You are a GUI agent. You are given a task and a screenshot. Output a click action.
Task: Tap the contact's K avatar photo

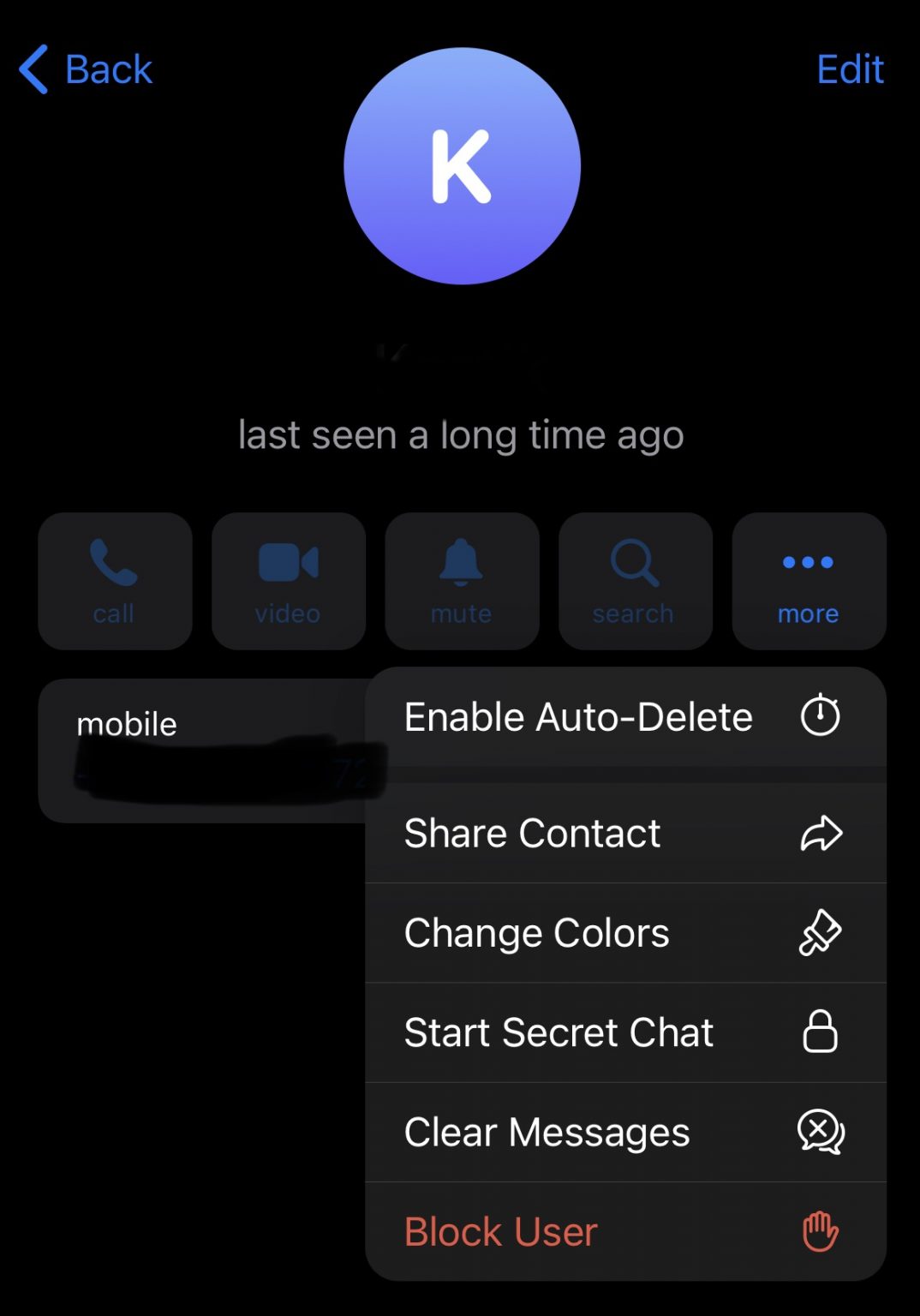tap(461, 166)
